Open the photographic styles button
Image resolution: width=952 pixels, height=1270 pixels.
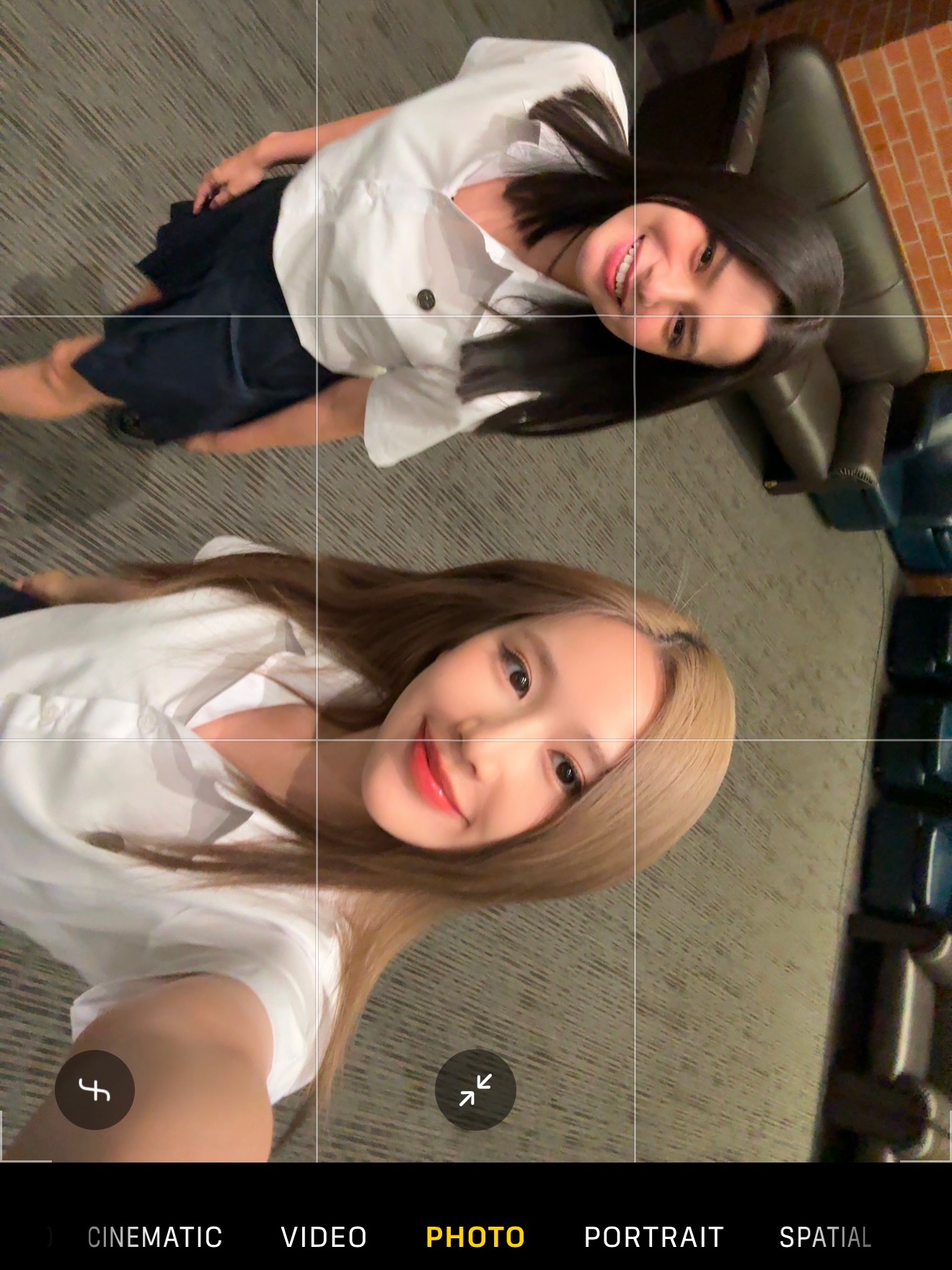pyautogui.click(x=94, y=1090)
